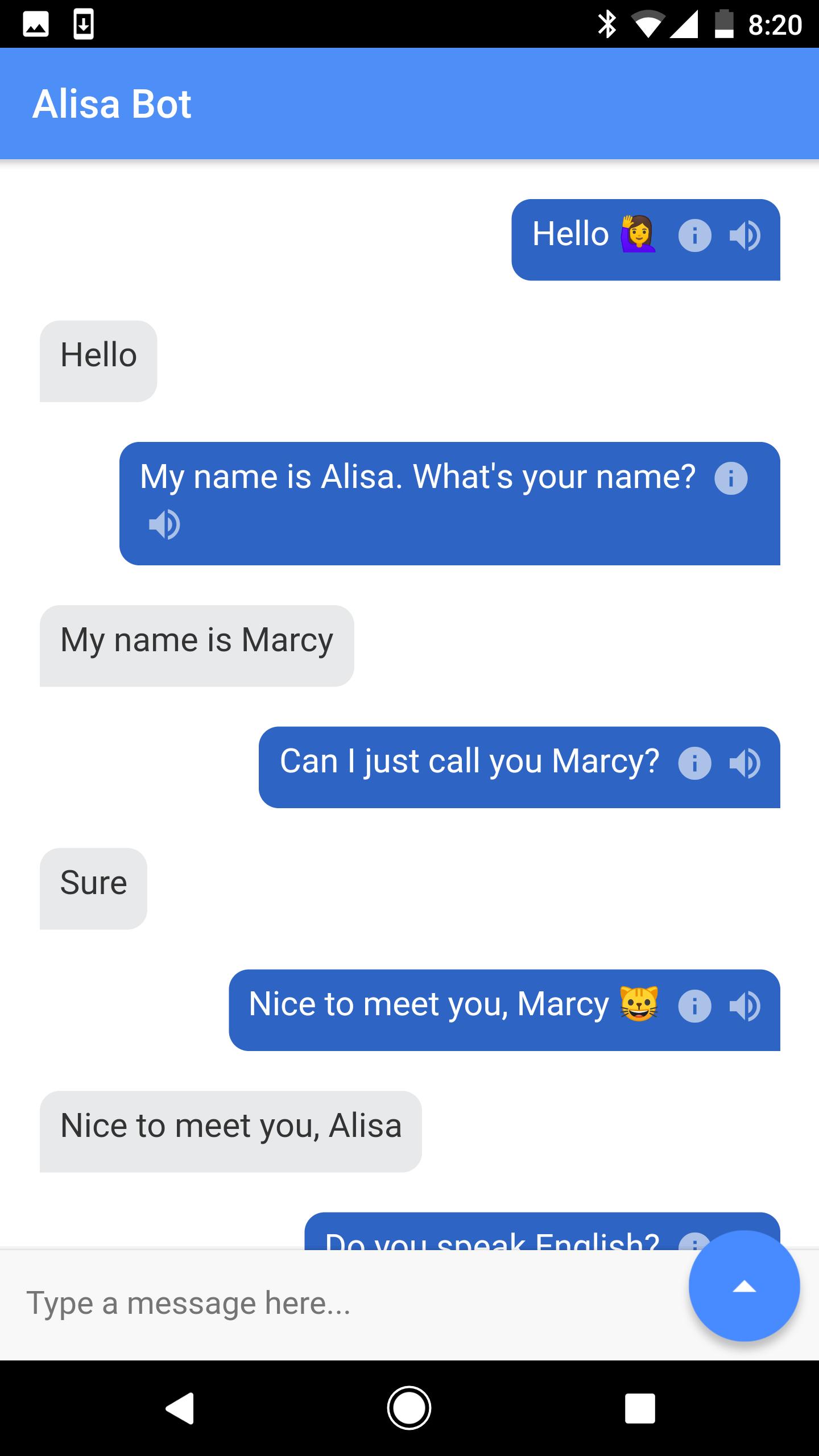
Task: Play audio for the "Hello" bot message
Action: [744, 235]
